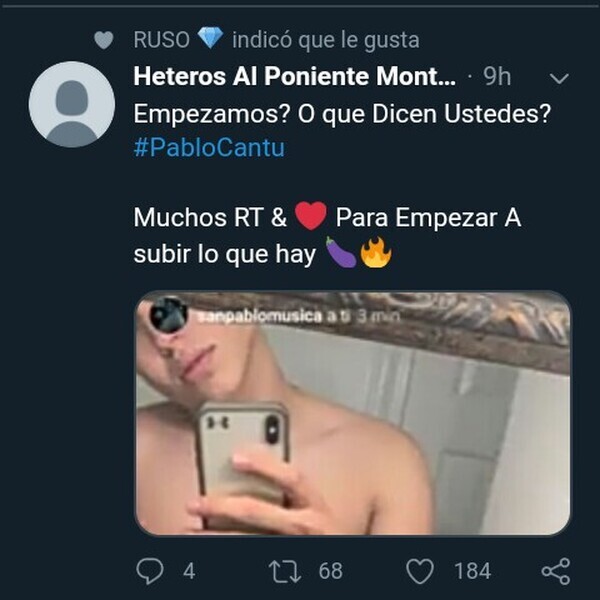
Task: Open Heteros Al Poniente Mont... profile name
Action: pyautogui.click(x=294, y=77)
